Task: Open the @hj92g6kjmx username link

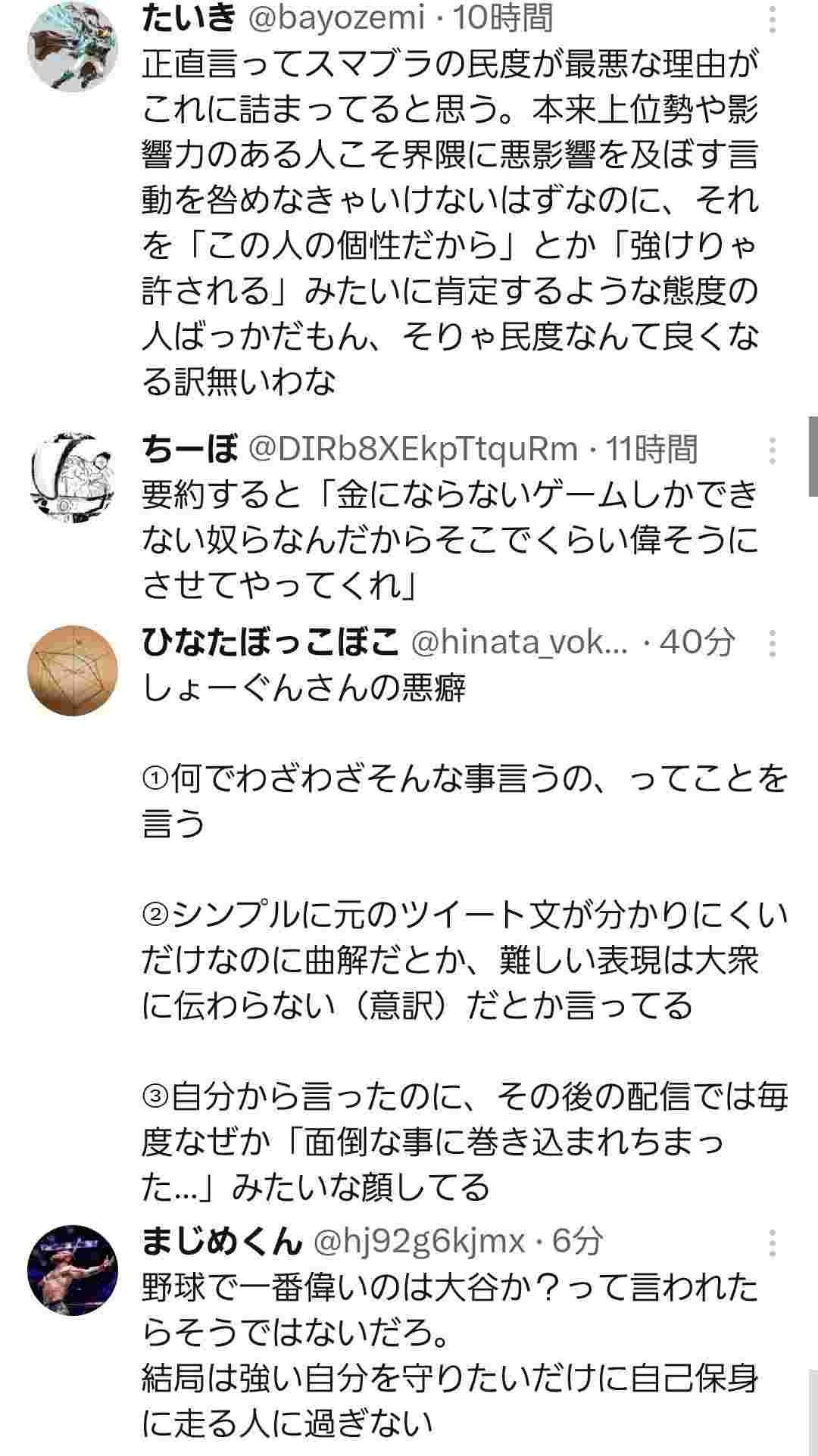Action: [x=418, y=1241]
